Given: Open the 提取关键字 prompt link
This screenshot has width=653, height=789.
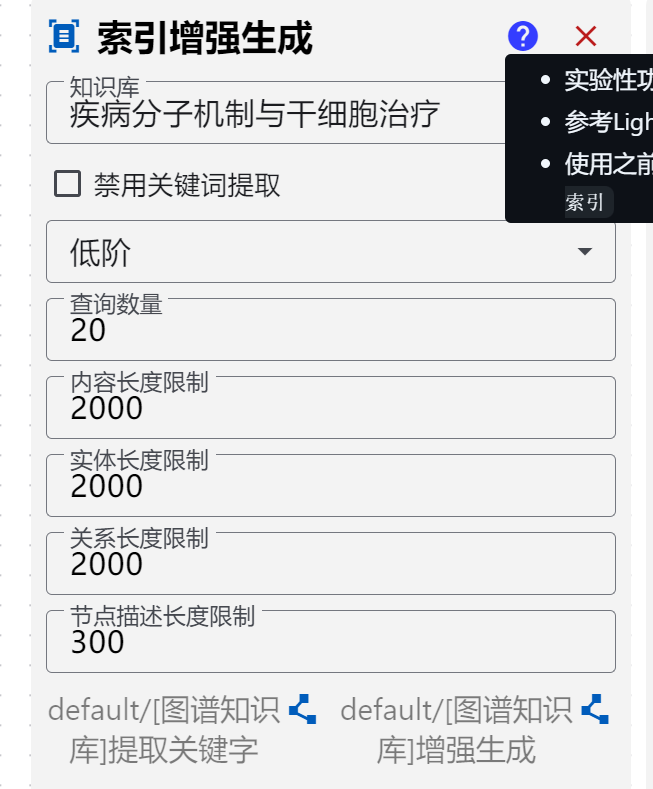Looking at the screenshot, I should pyautogui.click(x=301, y=711).
